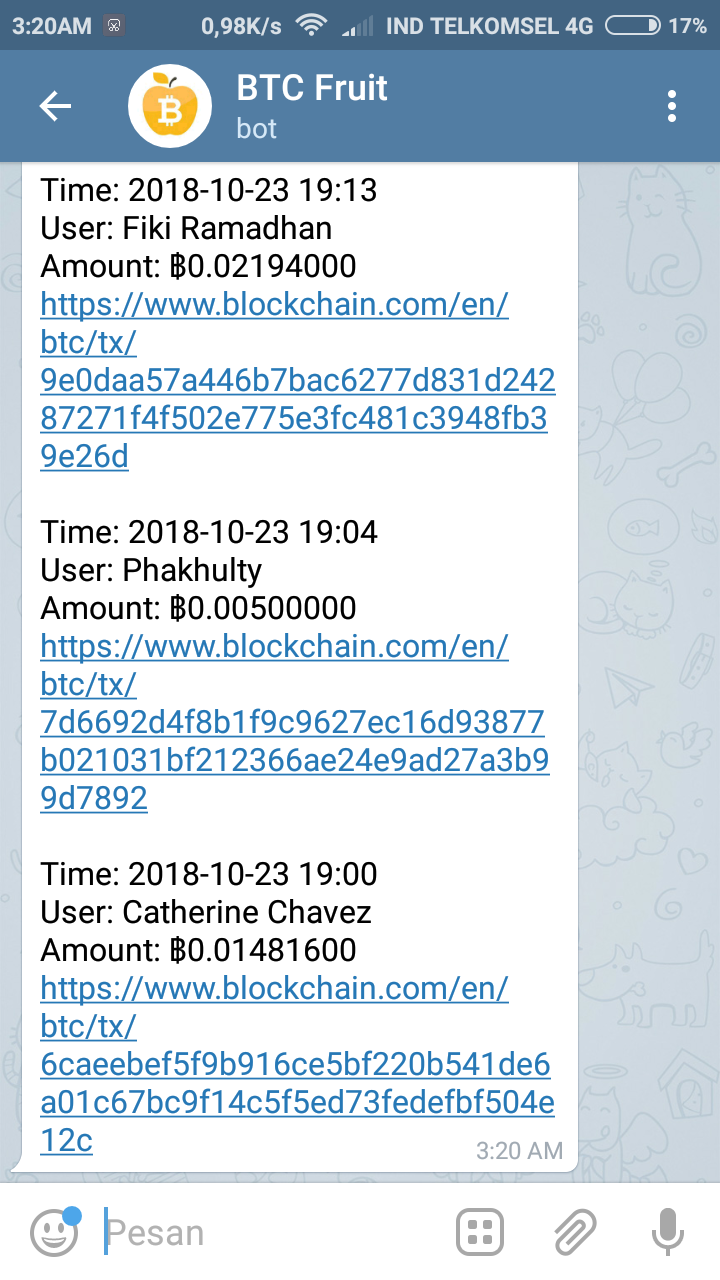This screenshot has height=1280, width=720.
Task: Open Fiki Ramadhan's blockchain transaction link
Action: (298, 381)
